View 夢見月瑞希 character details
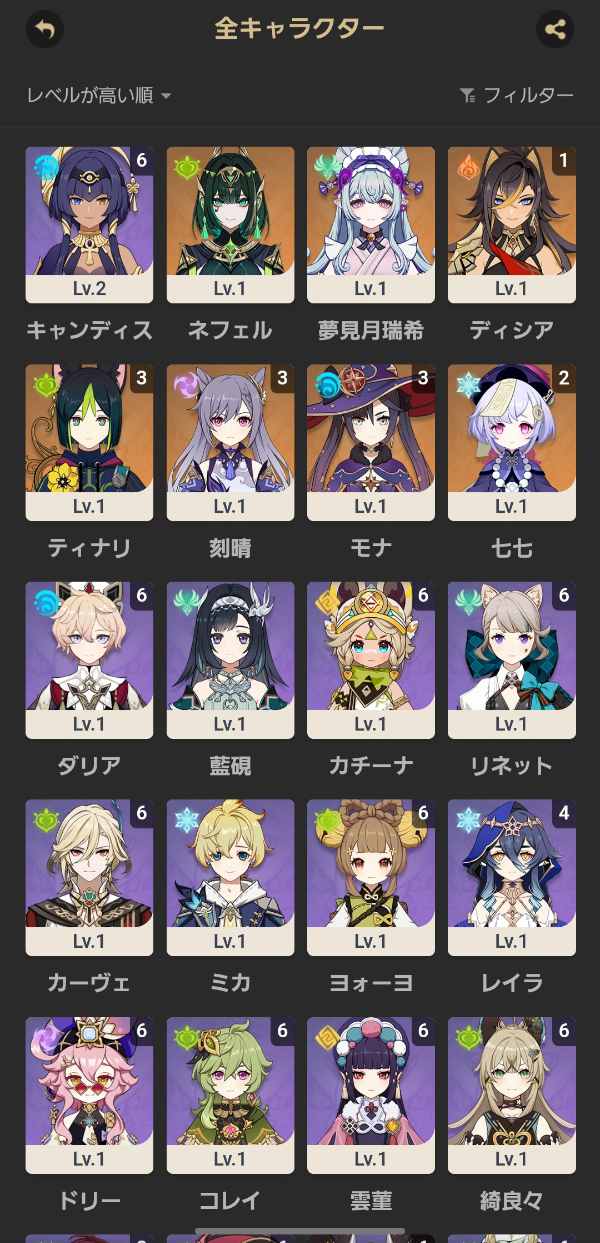Screen dimensions: 600x1243 [371, 224]
